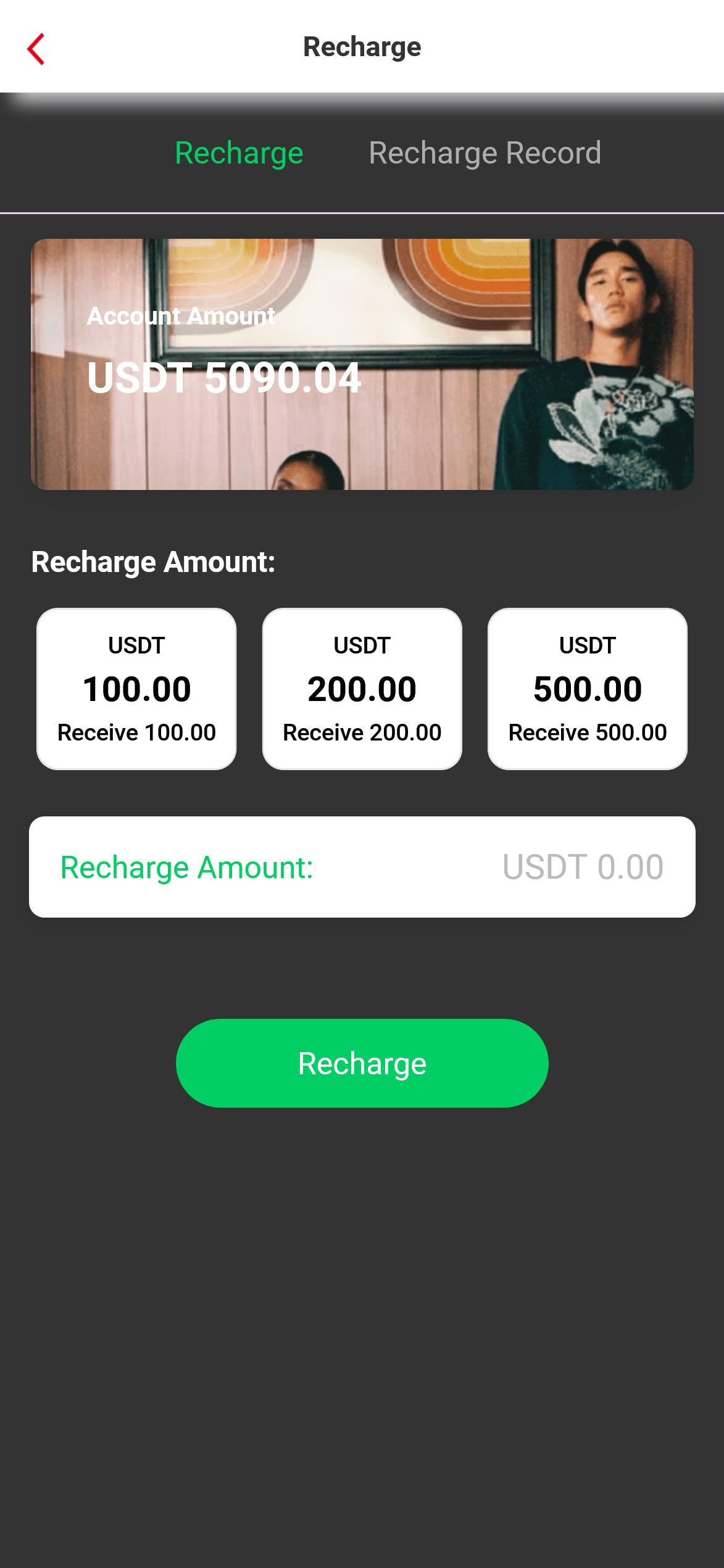This screenshot has width=724, height=1568.
Task: Switch to the Recharge Record tab
Action: click(485, 153)
